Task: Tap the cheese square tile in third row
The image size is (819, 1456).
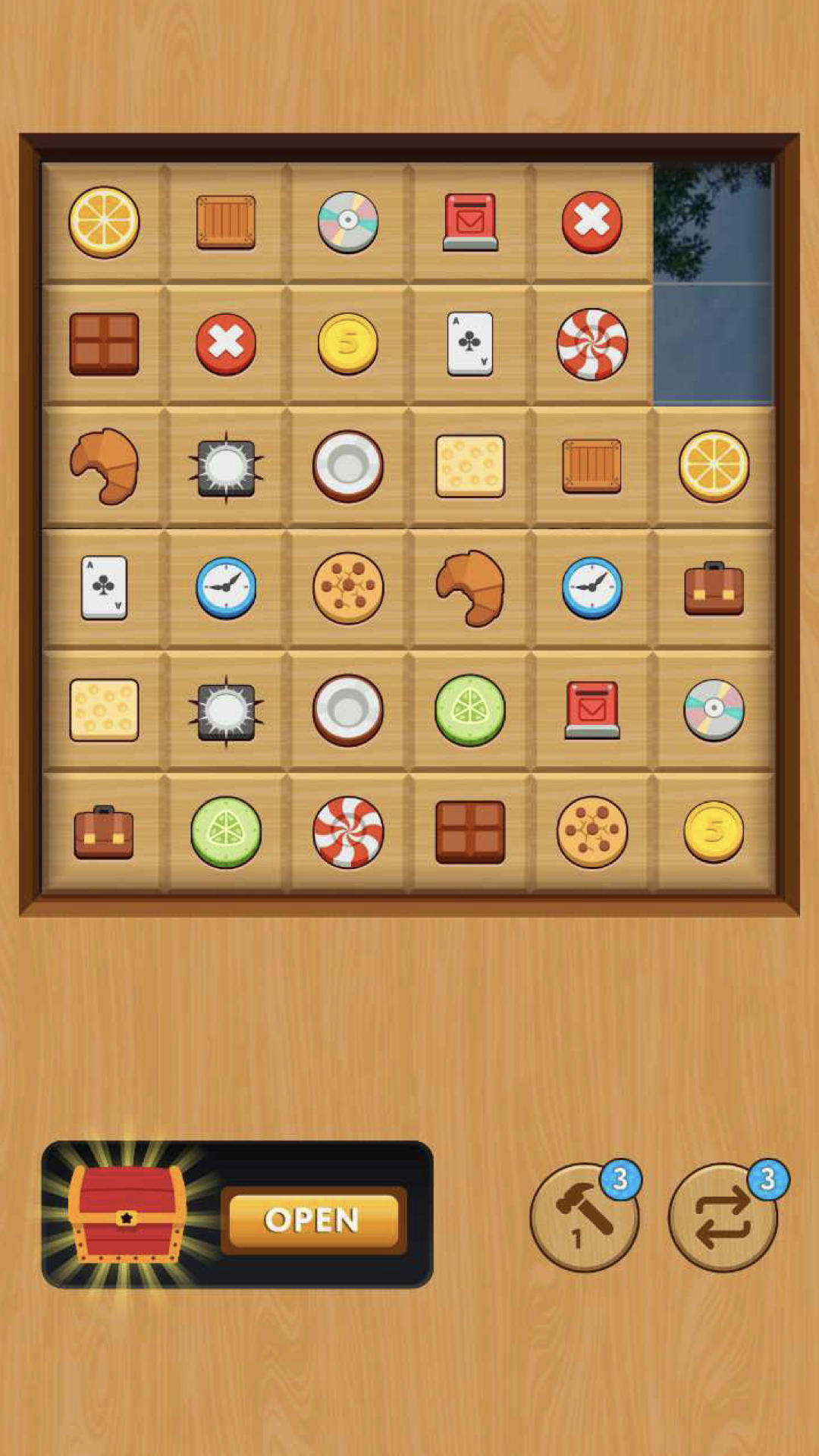Action: pyautogui.click(x=469, y=466)
